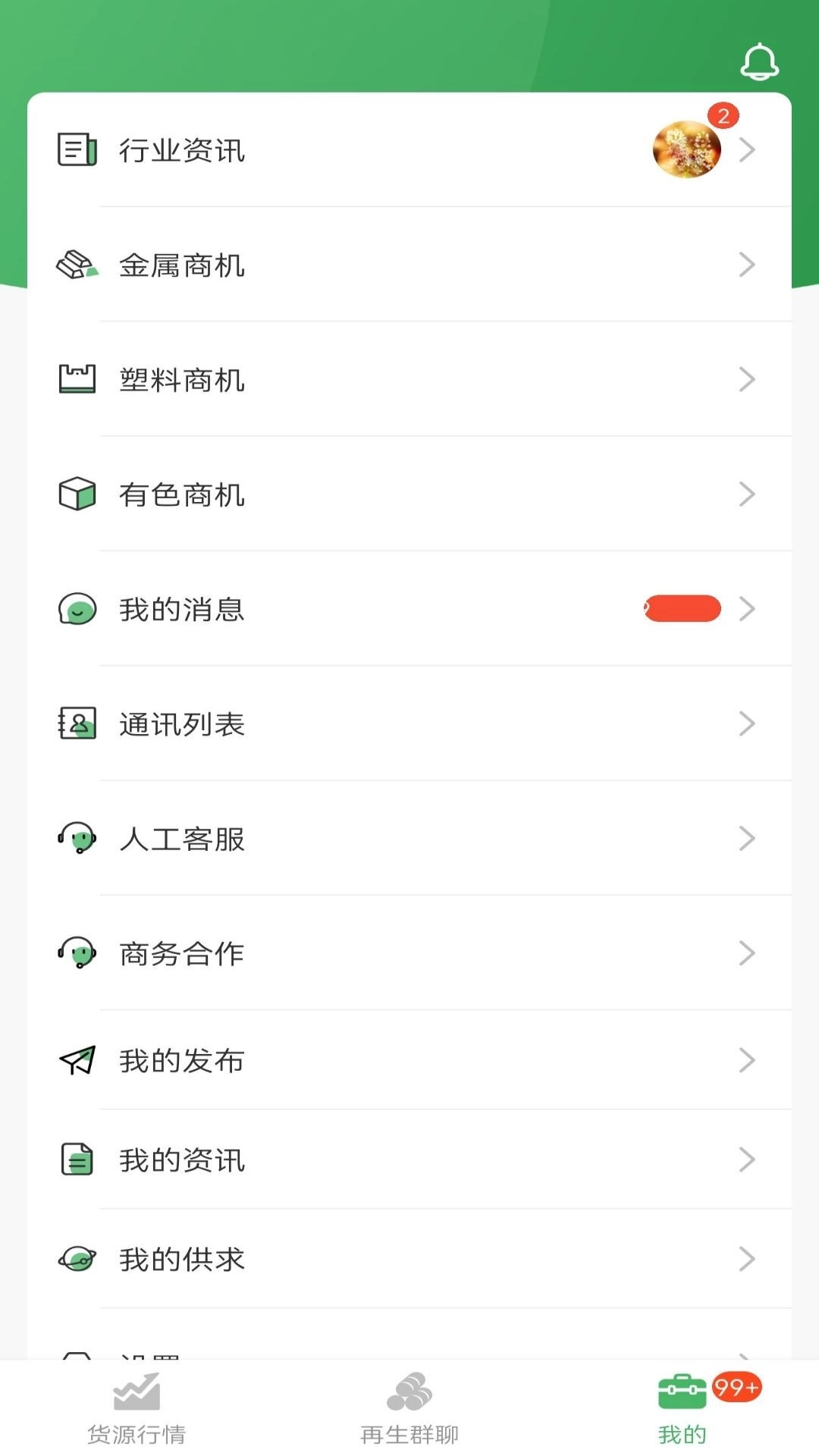Click the 人工客服 headset icon
The width and height of the screenshot is (819, 1456).
(x=77, y=839)
